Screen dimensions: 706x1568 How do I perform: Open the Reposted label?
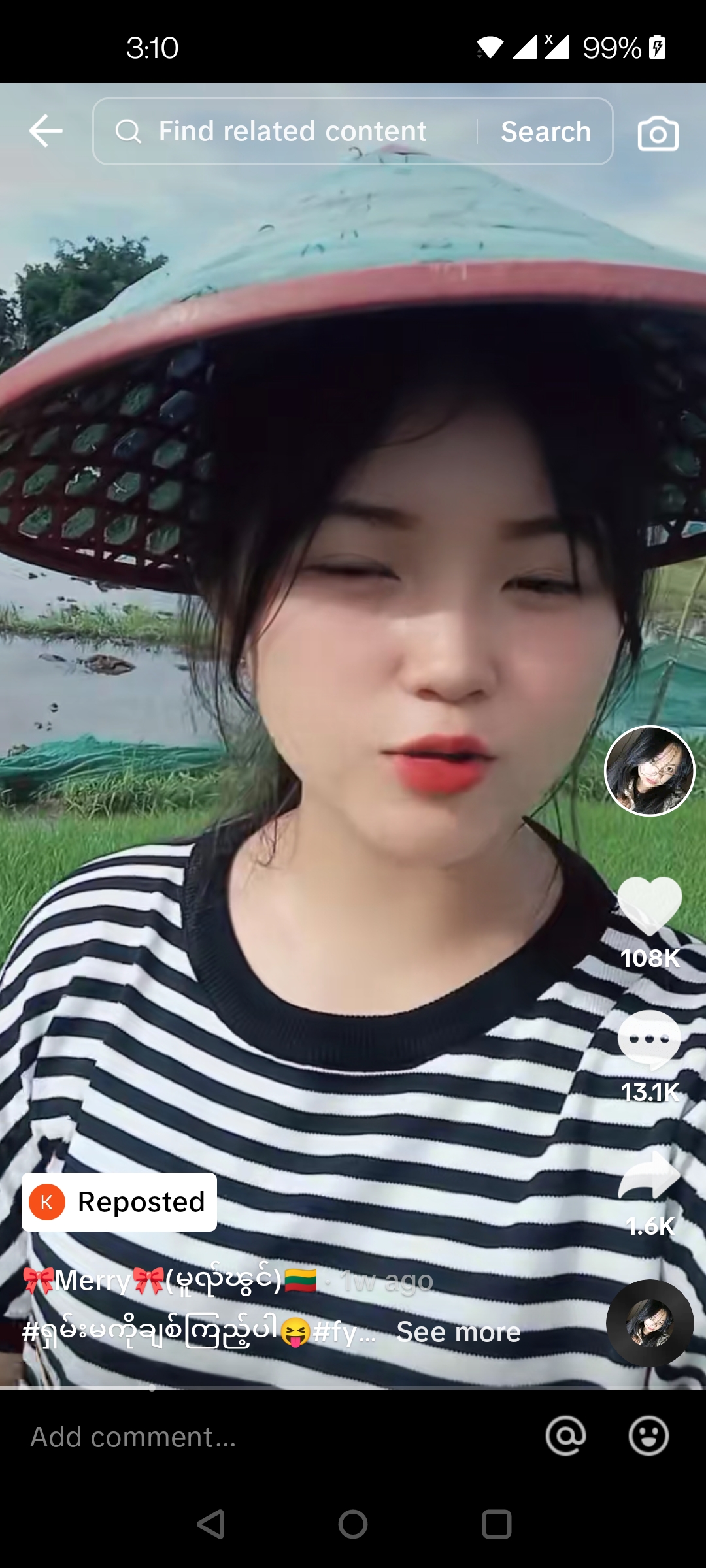pos(120,1202)
